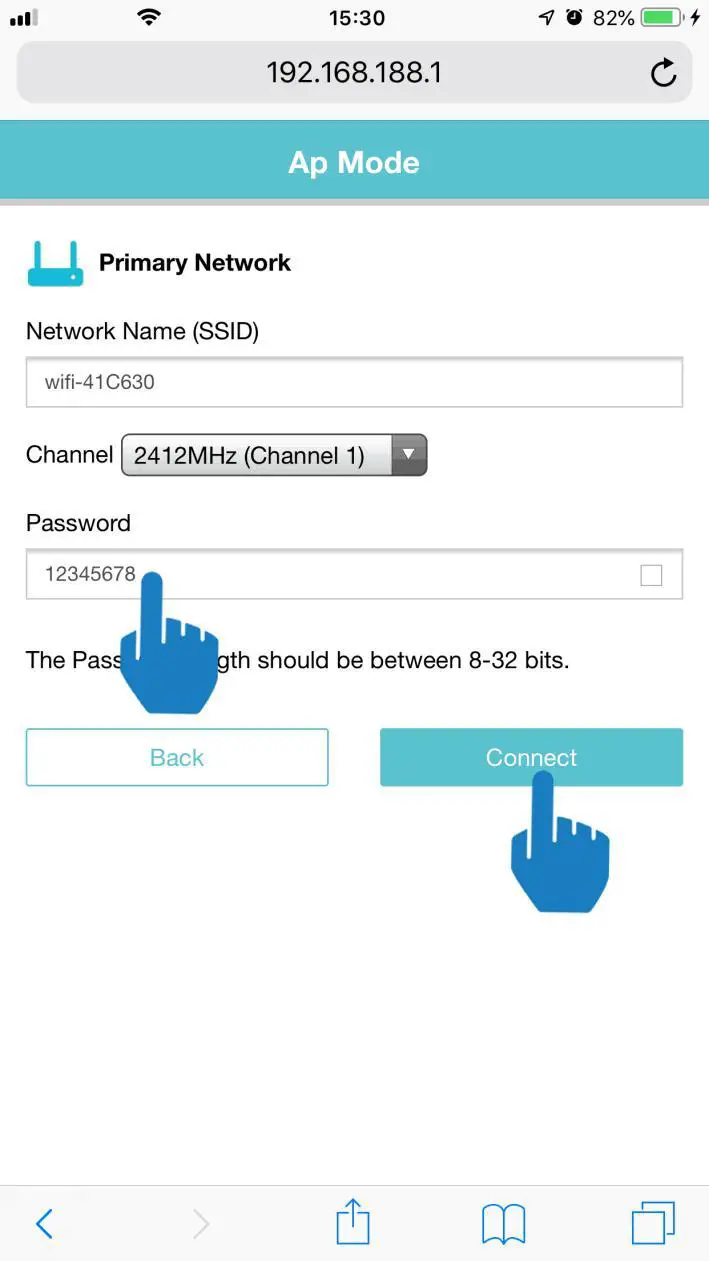Viewport: 709px width, 1261px height.
Task: Go back in Safari browser
Action: coord(44,1223)
